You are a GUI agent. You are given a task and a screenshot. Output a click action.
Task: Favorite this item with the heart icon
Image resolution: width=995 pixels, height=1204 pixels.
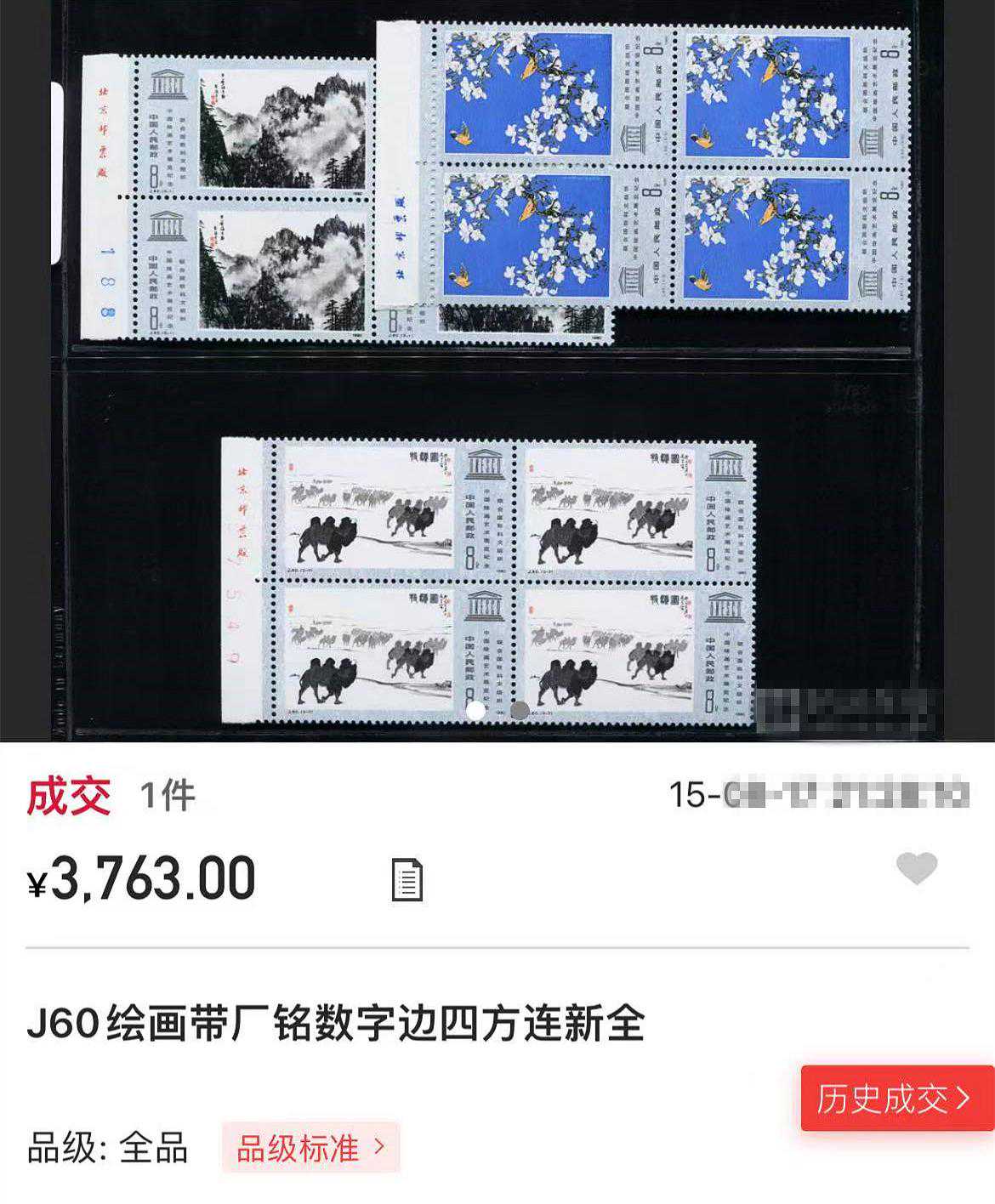[x=917, y=868]
